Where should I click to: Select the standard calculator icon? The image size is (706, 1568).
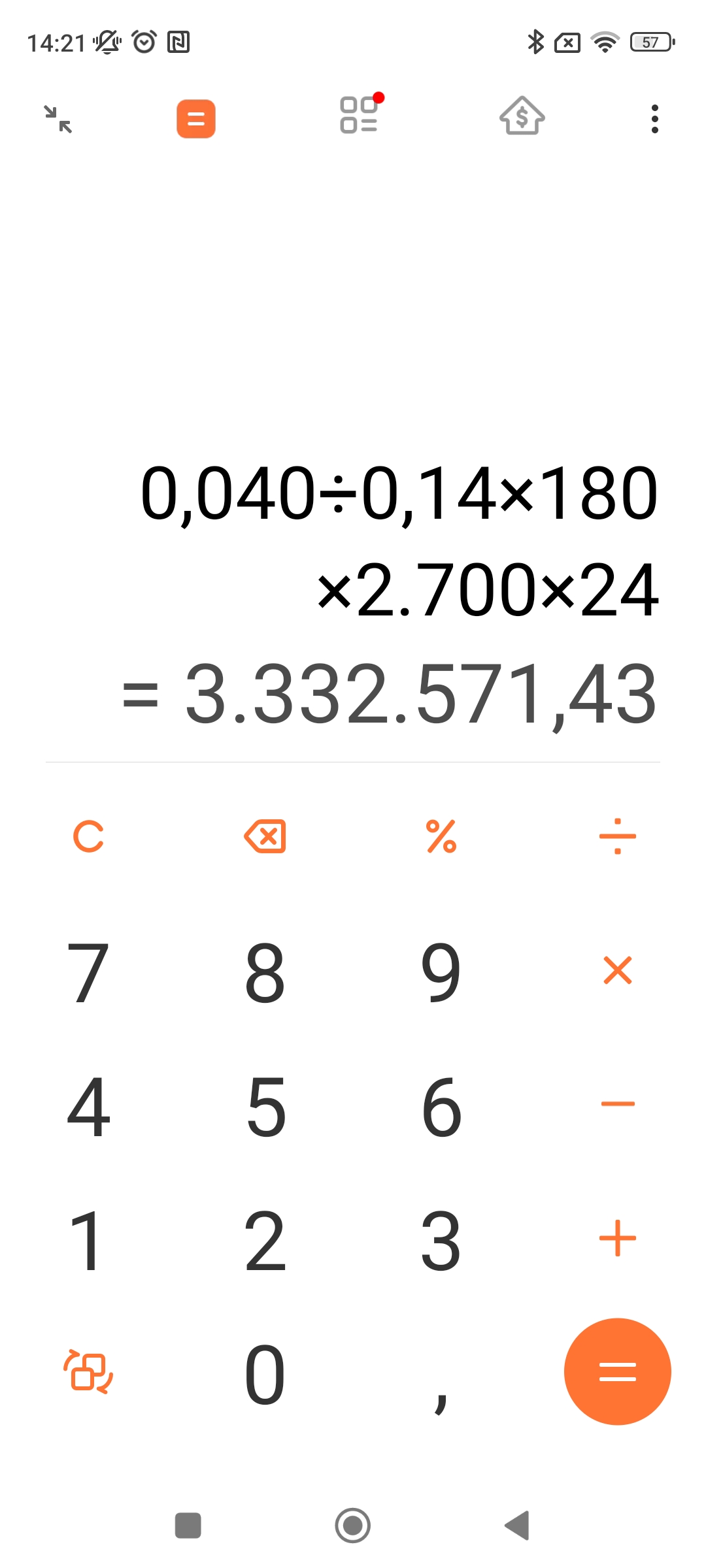pyautogui.click(x=195, y=118)
